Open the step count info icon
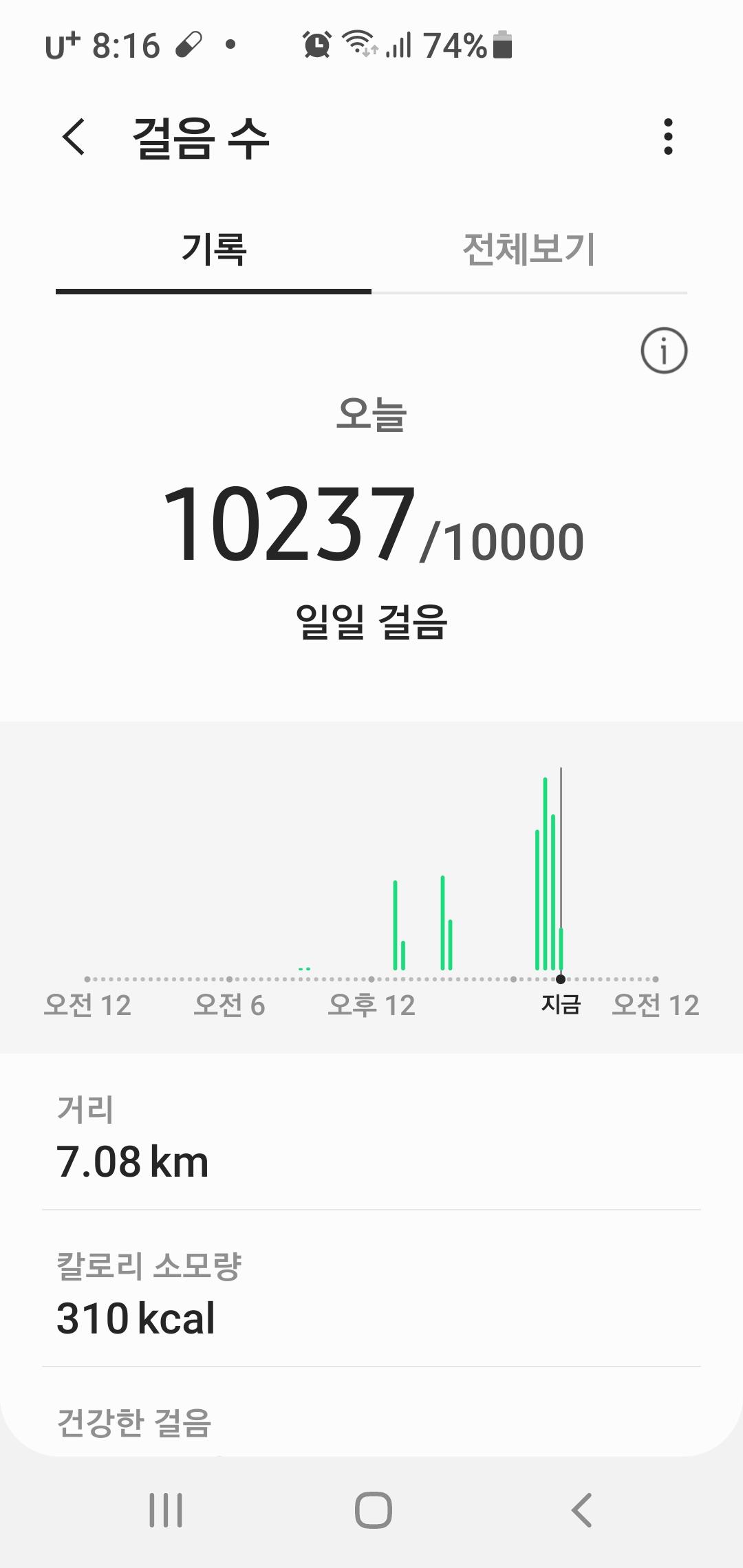 pyautogui.click(x=664, y=351)
